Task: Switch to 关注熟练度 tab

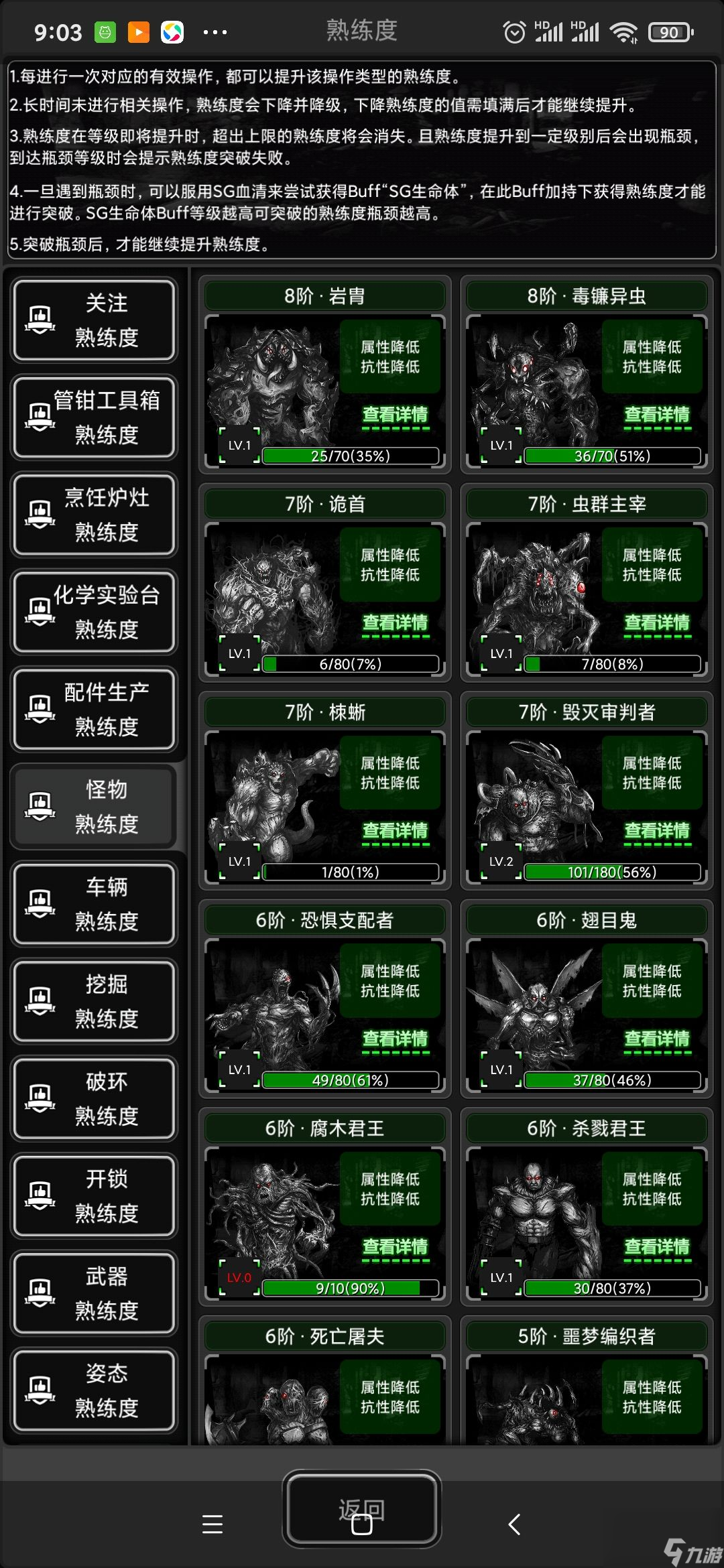Action: [94, 320]
